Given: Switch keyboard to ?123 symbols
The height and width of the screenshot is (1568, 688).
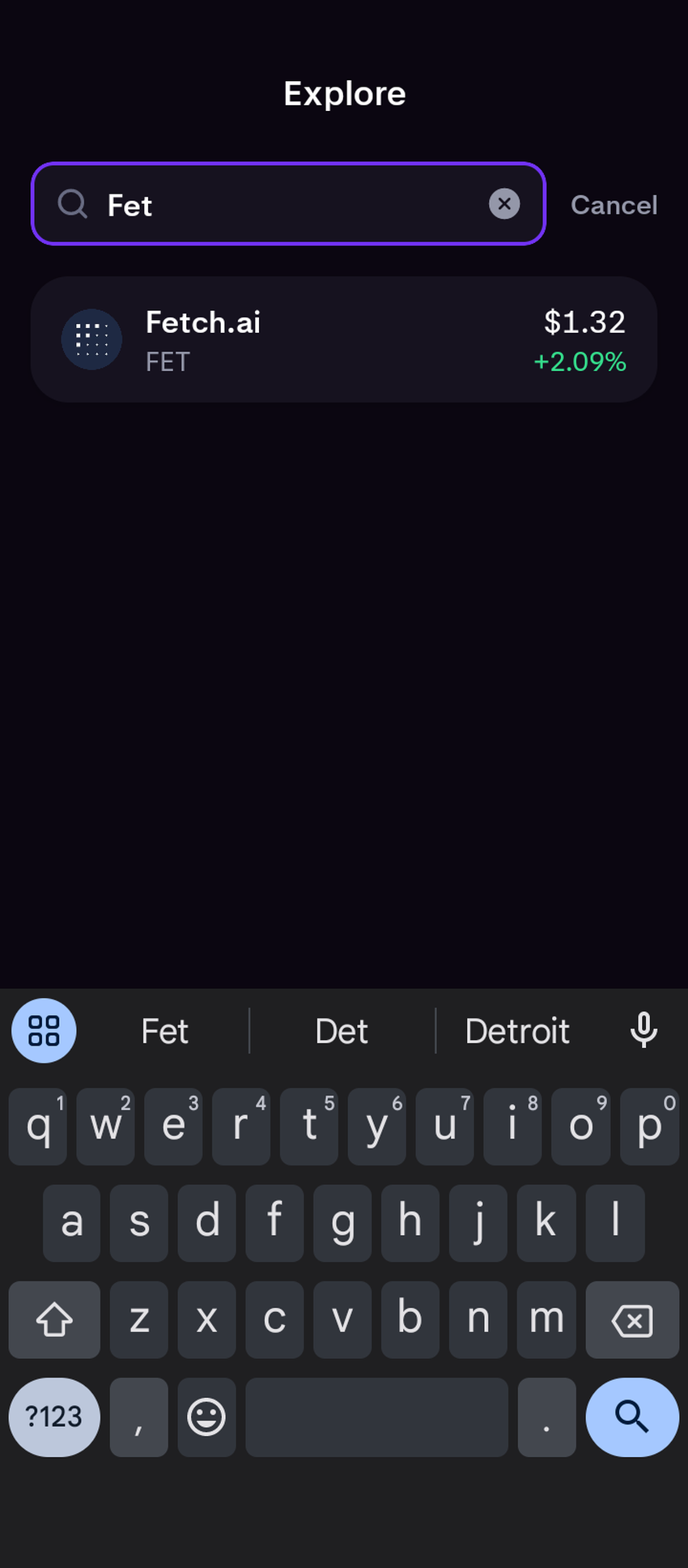Looking at the screenshot, I should pyautogui.click(x=54, y=1417).
